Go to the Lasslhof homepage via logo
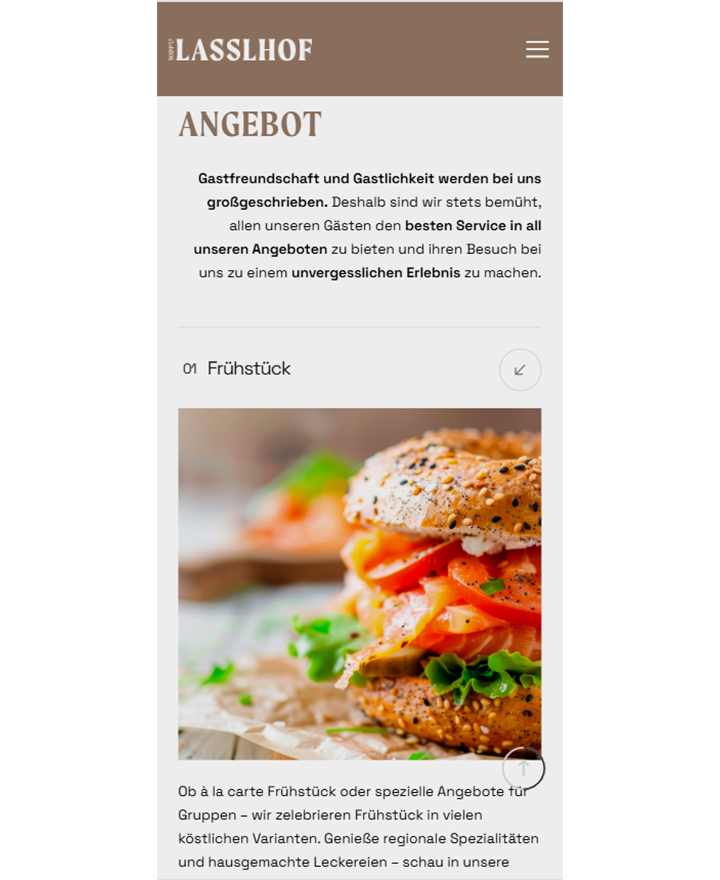 (x=241, y=50)
